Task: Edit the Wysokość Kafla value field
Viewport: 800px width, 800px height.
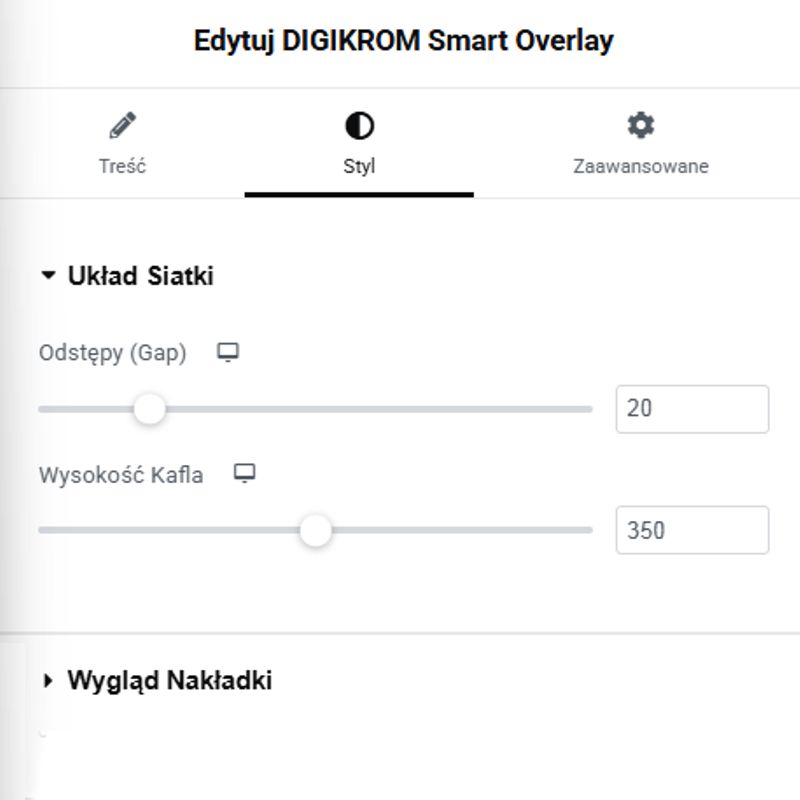Action: (x=692, y=530)
